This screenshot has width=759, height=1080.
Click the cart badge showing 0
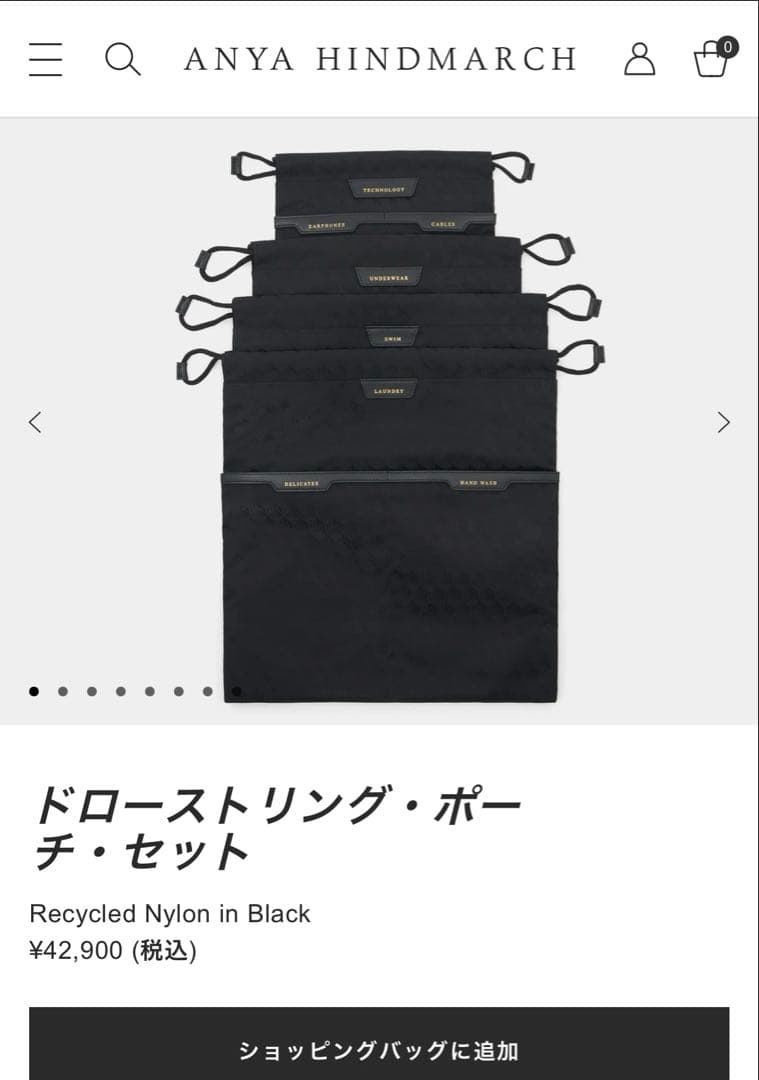pos(726,45)
